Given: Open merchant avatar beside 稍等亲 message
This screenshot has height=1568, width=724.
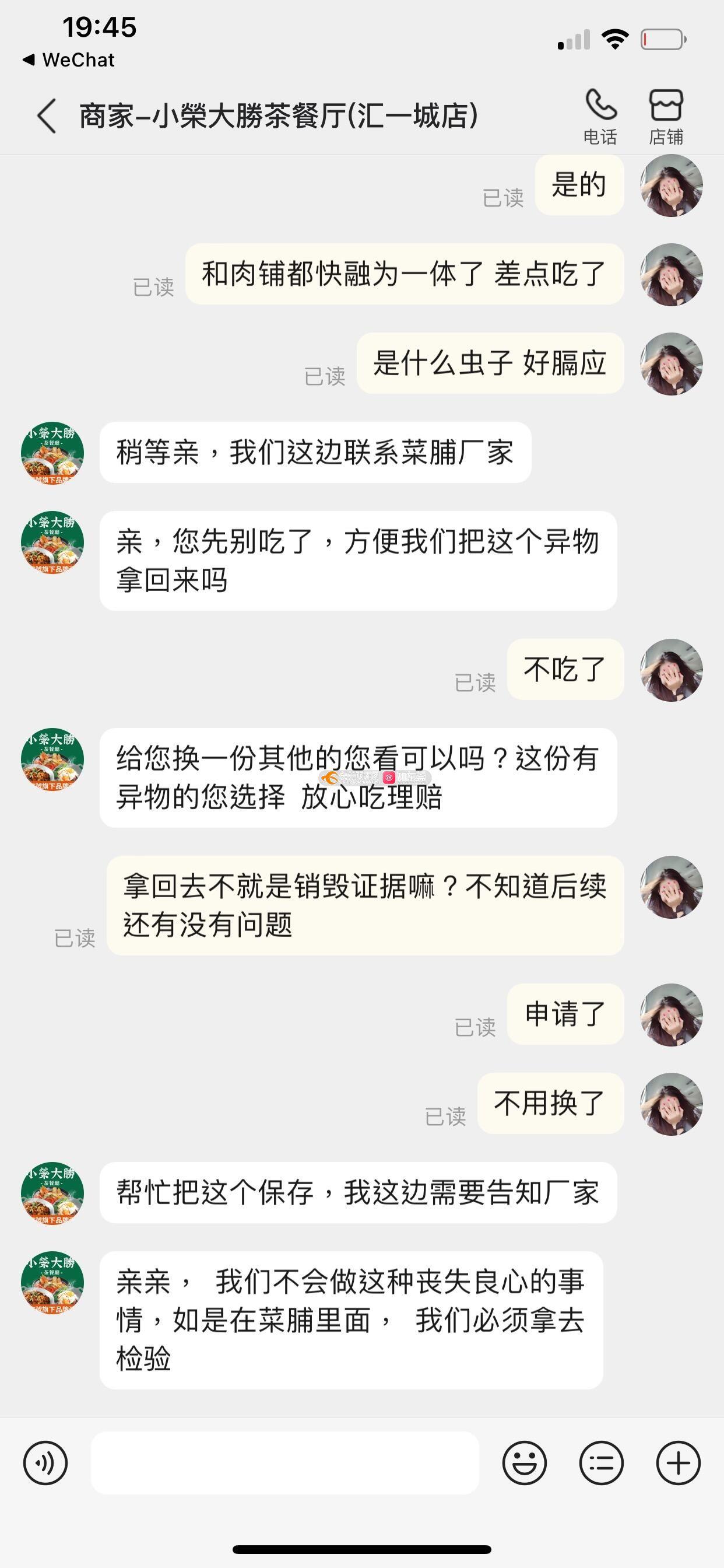Looking at the screenshot, I should 52,453.
